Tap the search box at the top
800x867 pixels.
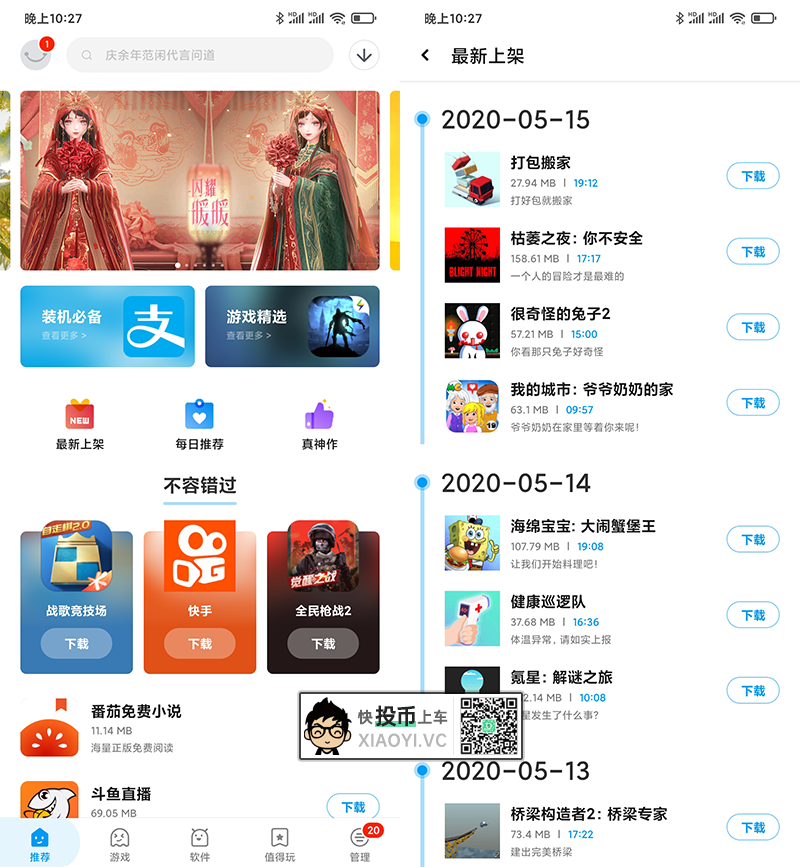(x=200, y=55)
